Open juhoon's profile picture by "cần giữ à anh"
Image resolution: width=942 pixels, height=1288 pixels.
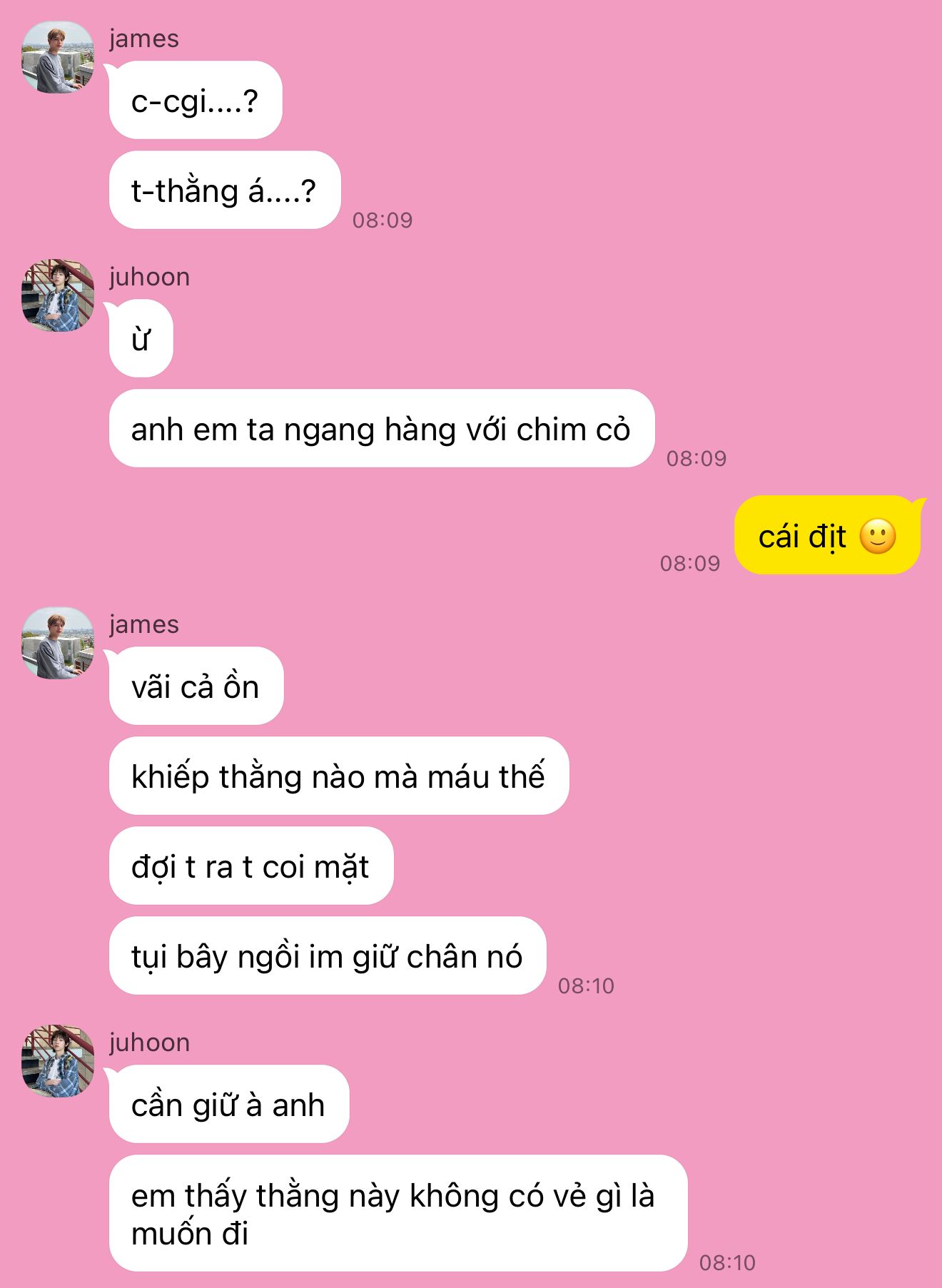point(58,1061)
